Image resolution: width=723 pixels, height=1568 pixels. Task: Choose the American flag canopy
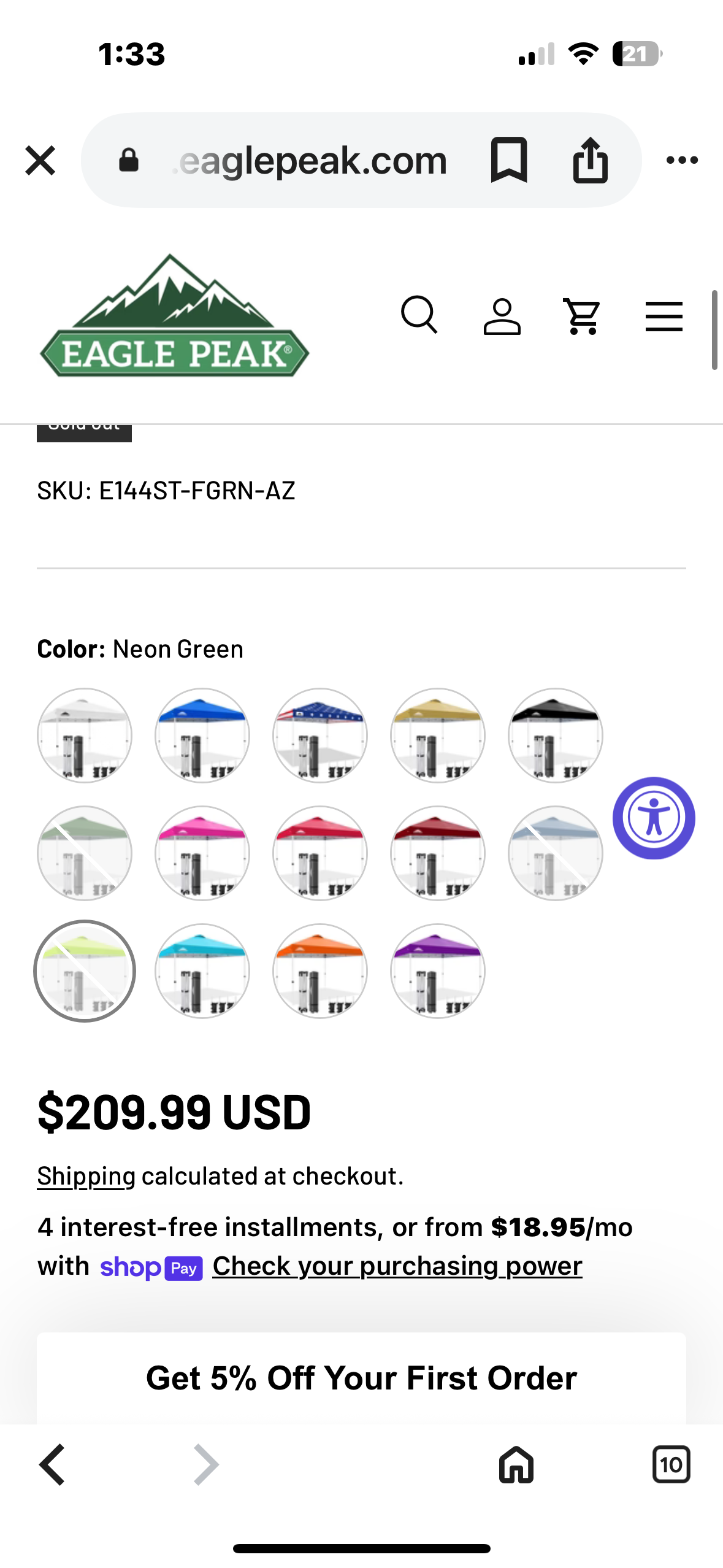tap(320, 735)
